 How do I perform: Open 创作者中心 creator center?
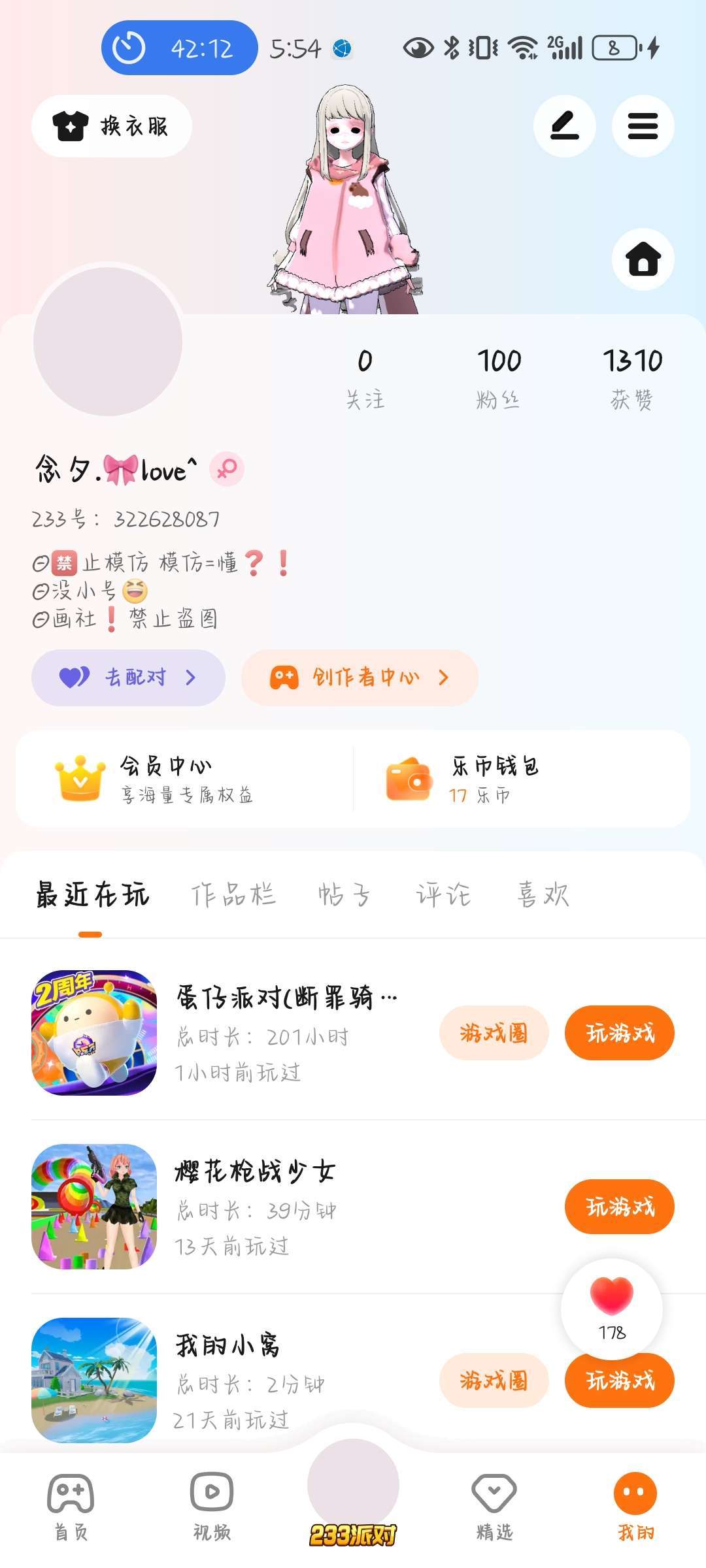pyautogui.click(x=360, y=678)
